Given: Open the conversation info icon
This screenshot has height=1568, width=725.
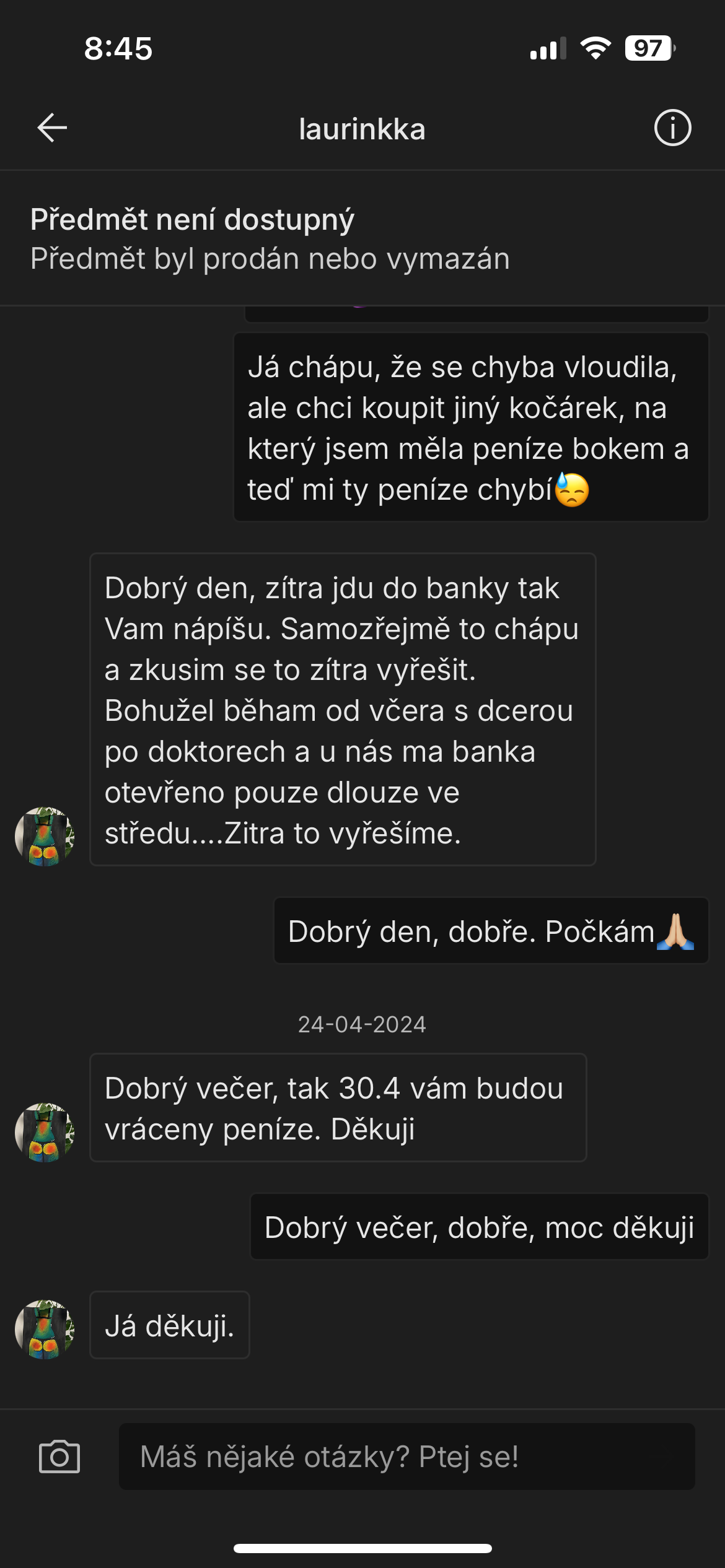Looking at the screenshot, I should [672, 128].
